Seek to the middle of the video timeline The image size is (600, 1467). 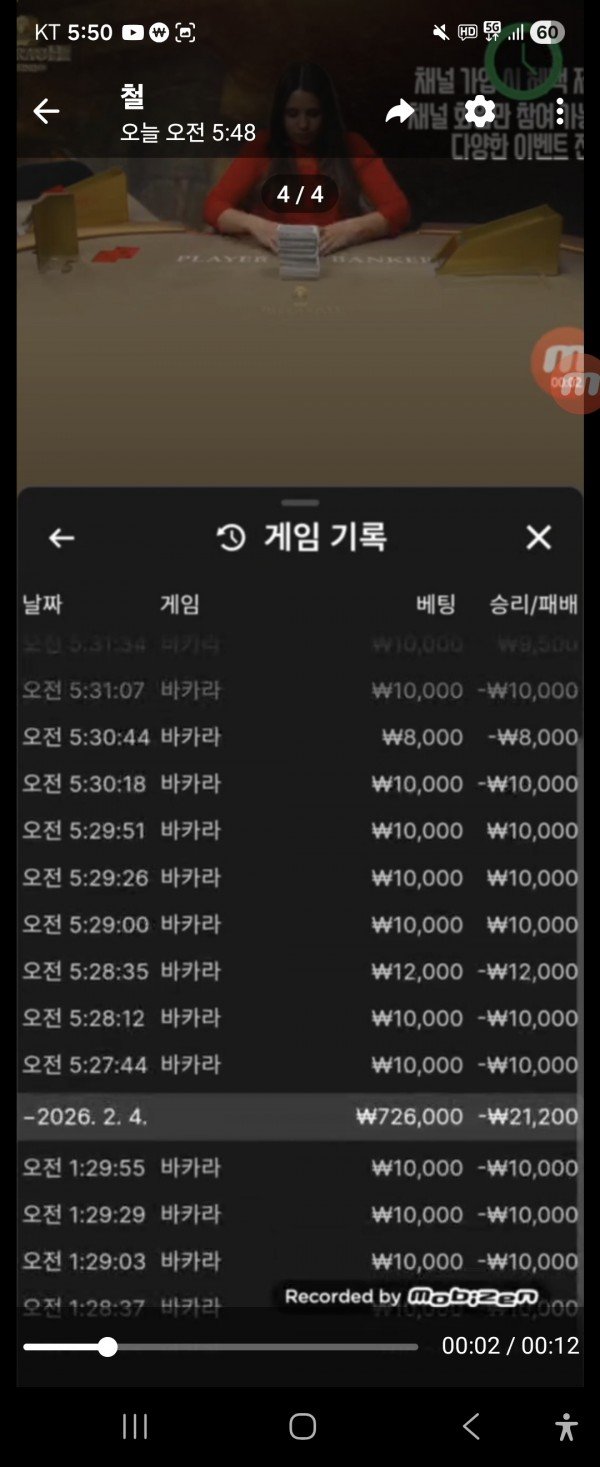(221, 1347)
